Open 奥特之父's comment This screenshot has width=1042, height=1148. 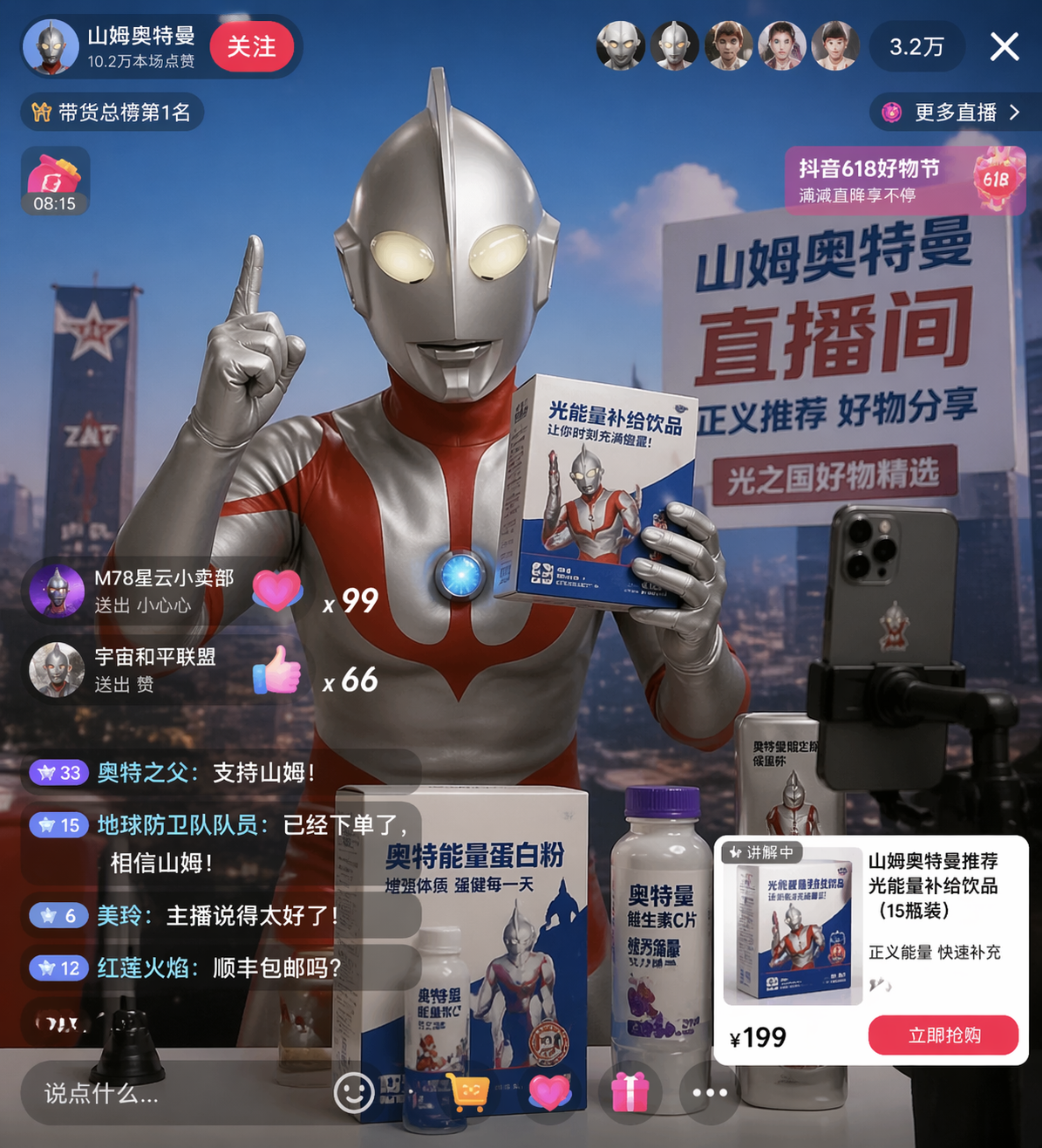point(206,773)
